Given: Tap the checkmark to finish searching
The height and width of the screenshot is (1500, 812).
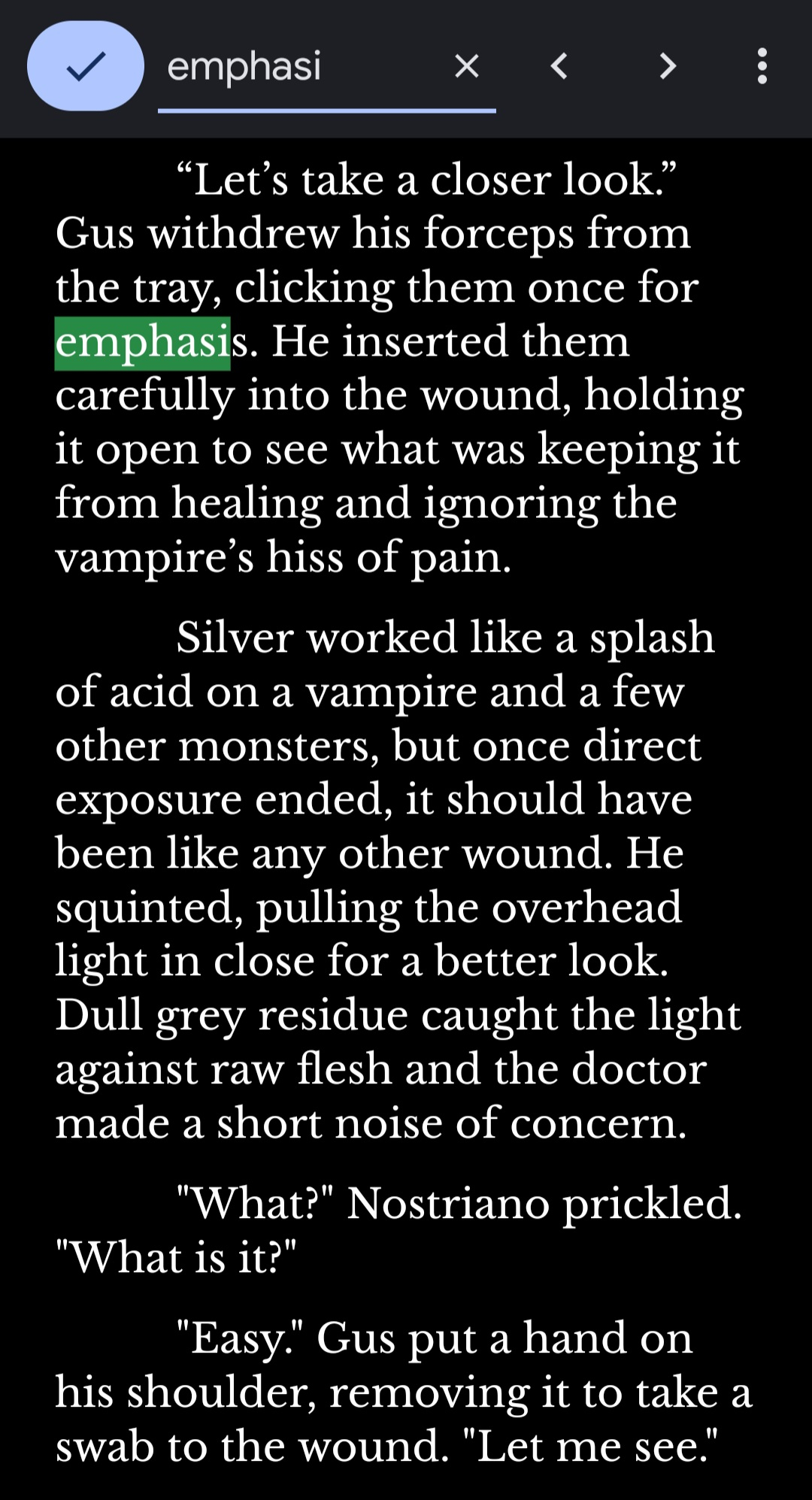Looking at the screenshot, I should click(85, 66).
